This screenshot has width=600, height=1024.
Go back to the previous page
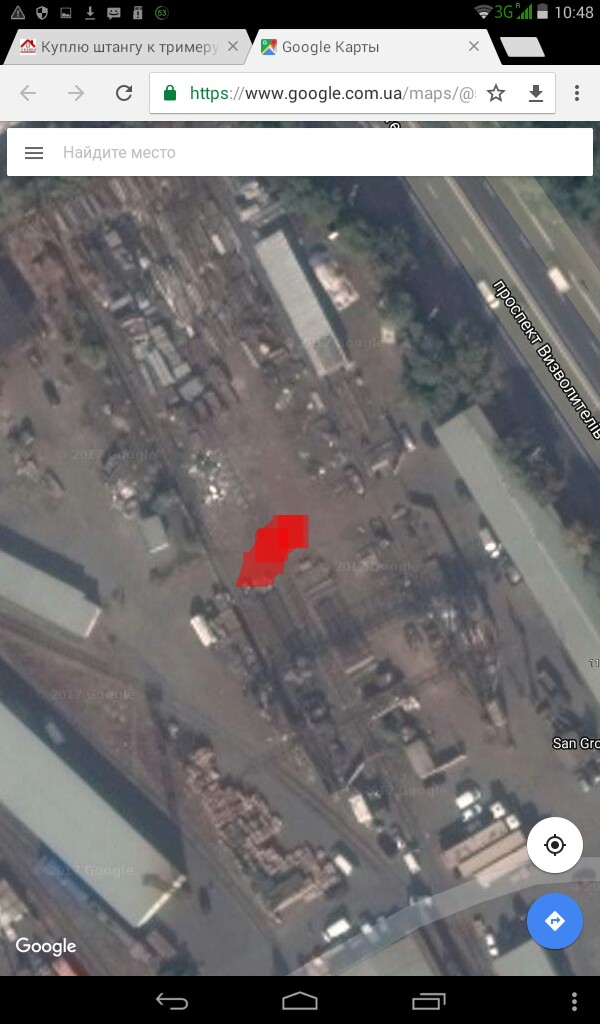pyautogui.click(x=28, y=93)
